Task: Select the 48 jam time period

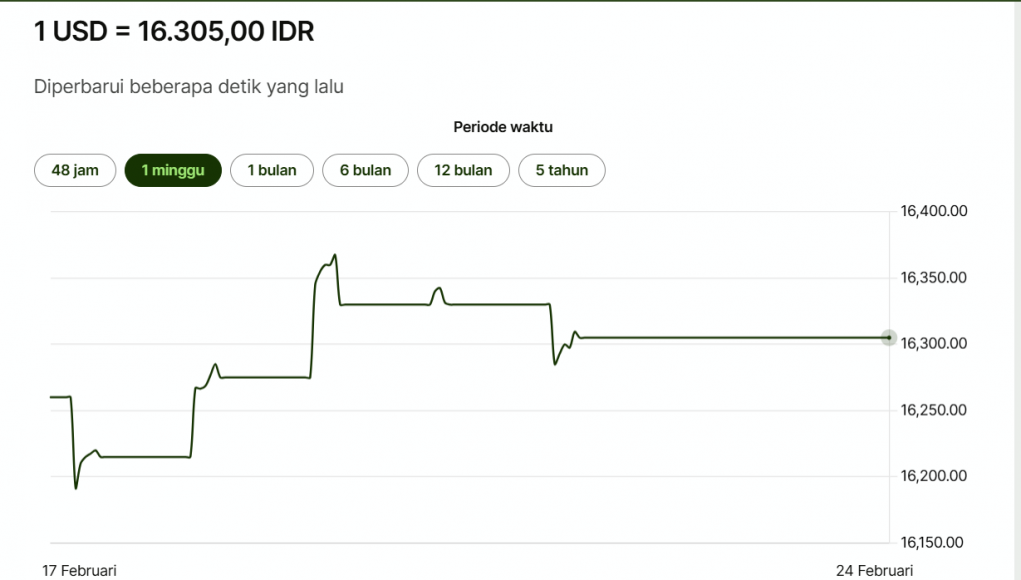Action: pos(75,170)
